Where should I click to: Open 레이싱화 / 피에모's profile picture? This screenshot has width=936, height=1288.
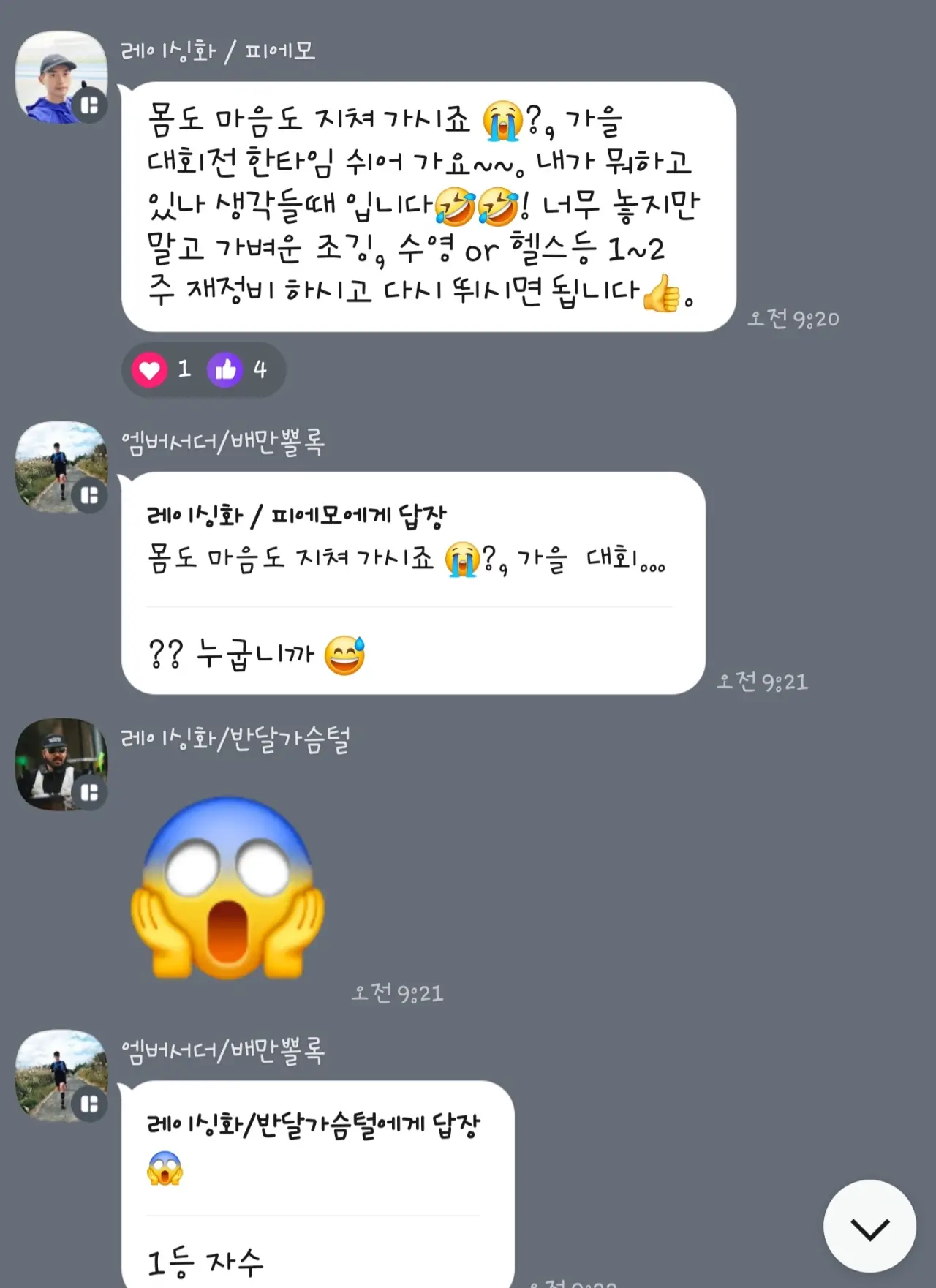click(x=61, y=78)
